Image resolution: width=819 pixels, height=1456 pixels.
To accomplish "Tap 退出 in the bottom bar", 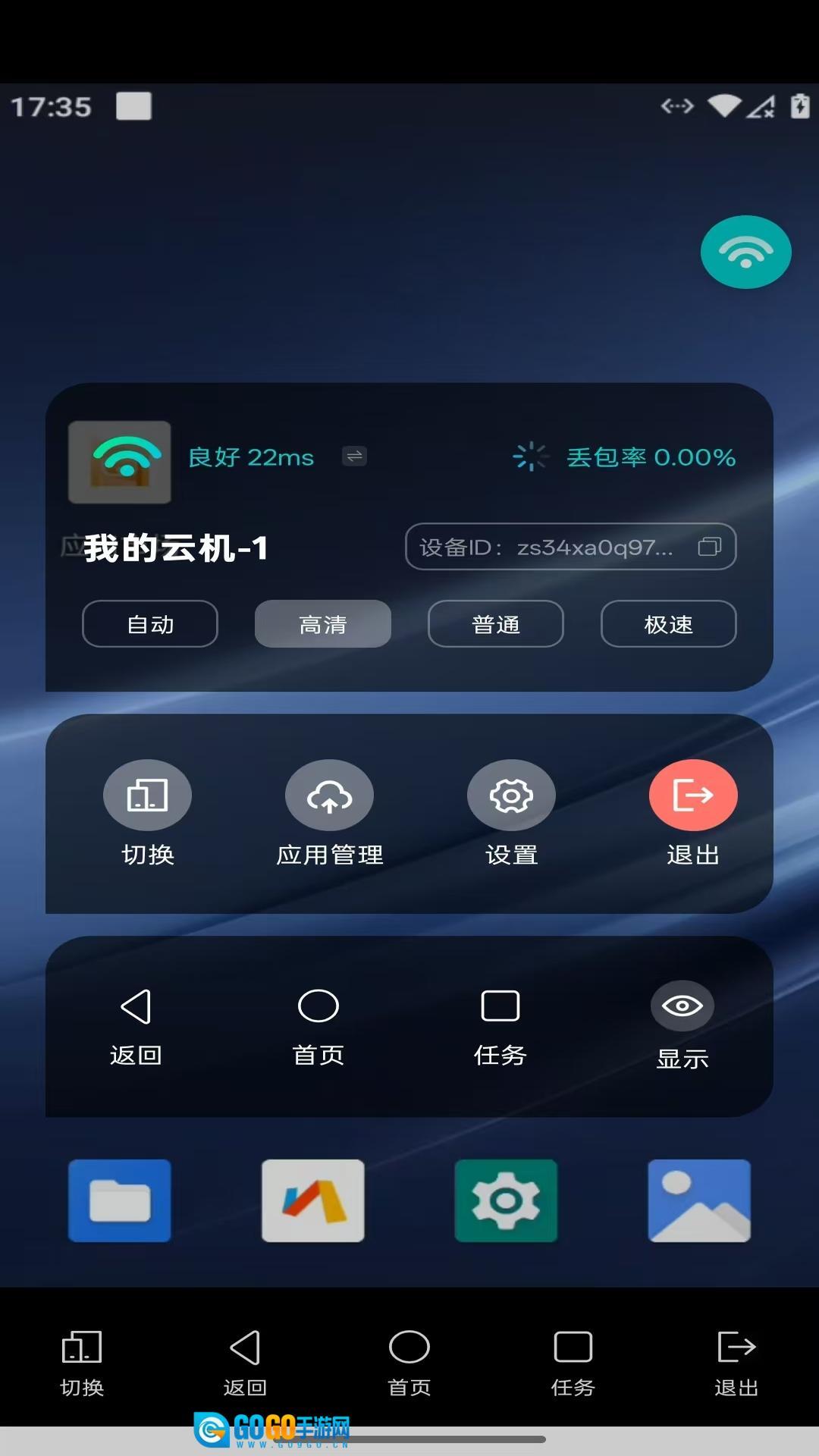I will point(736,1362).
